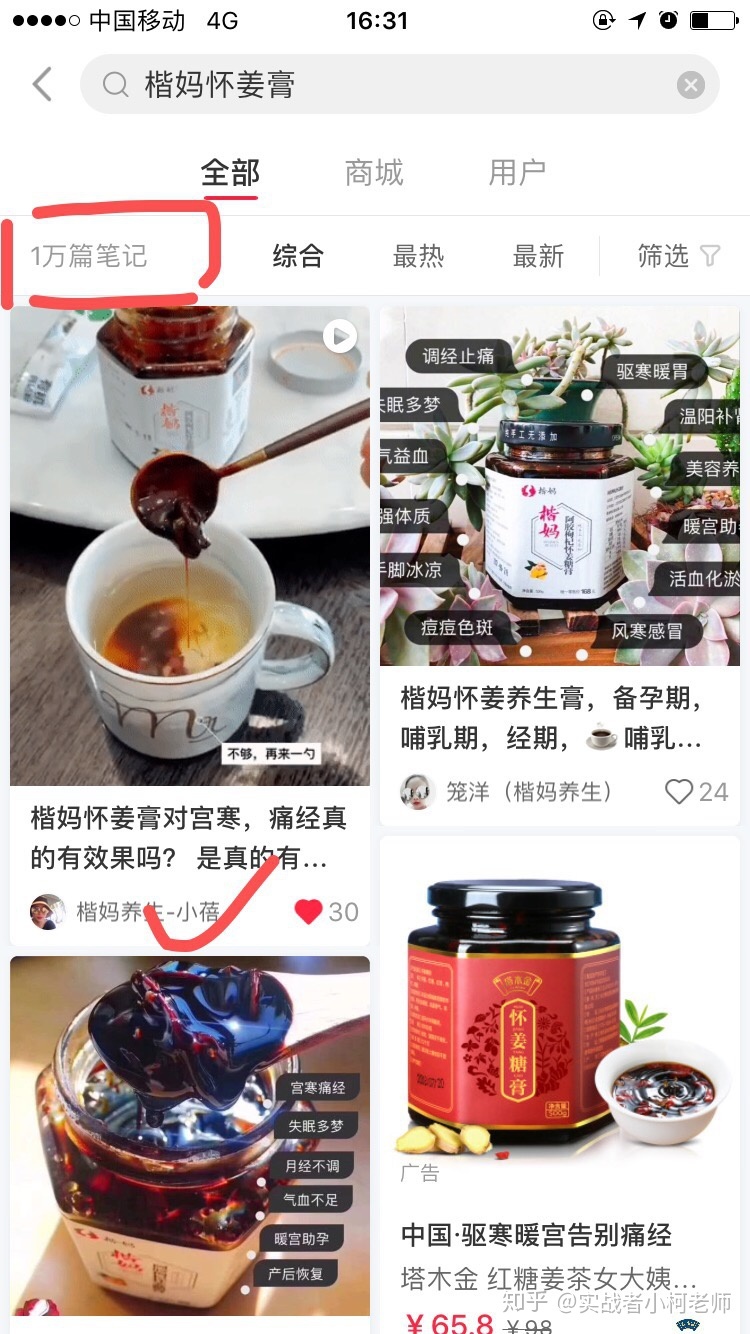Image resolution: width=750 pixels, height=1334 pixels.
Task: Click the avatar of 楷妈养生-小蓓
Action: click(41, 911)
